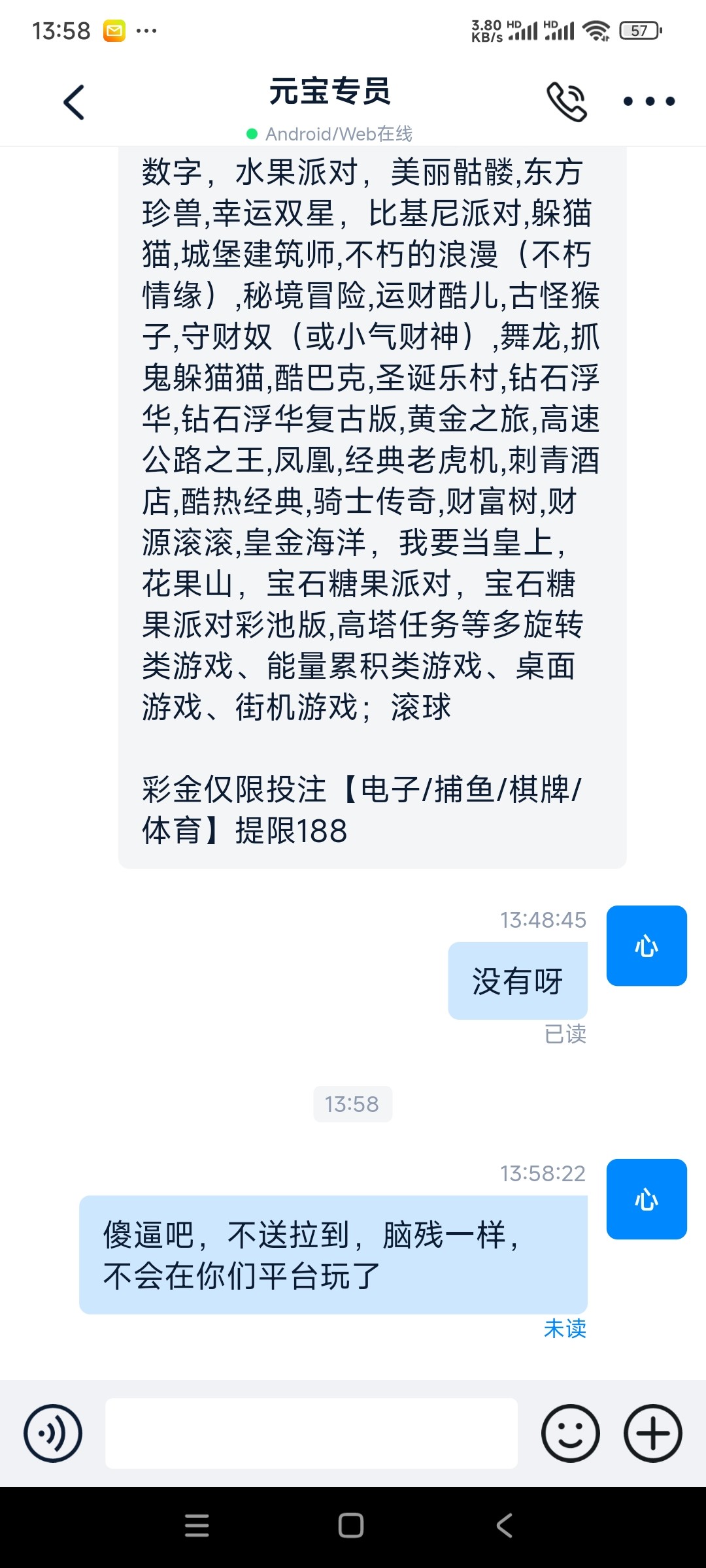
Task: Open the emoji picker
Action: coord(570,1433)
